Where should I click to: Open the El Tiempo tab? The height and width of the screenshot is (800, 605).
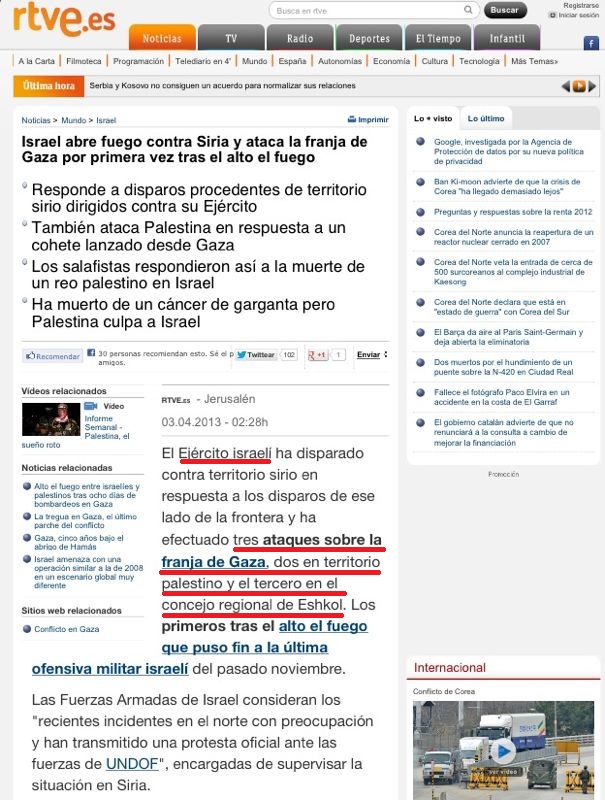(x=438, y=38)
